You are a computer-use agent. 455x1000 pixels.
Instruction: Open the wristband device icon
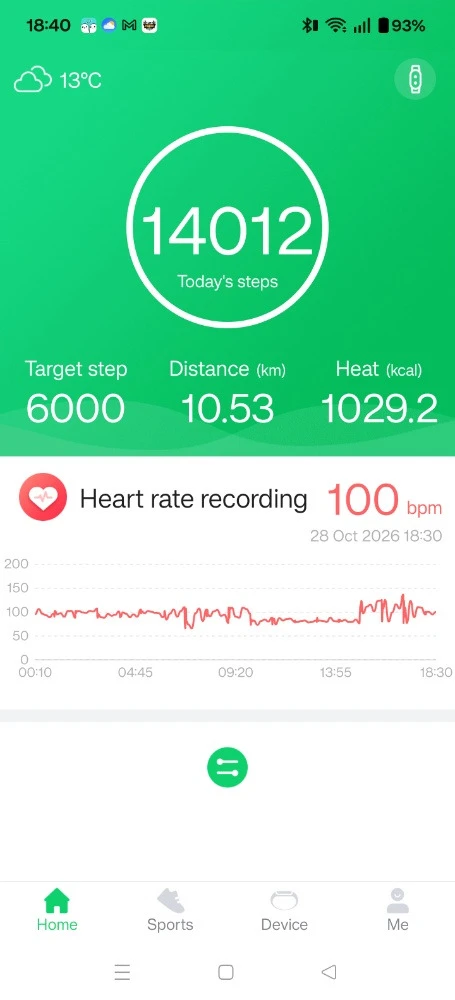pos(415,80)
